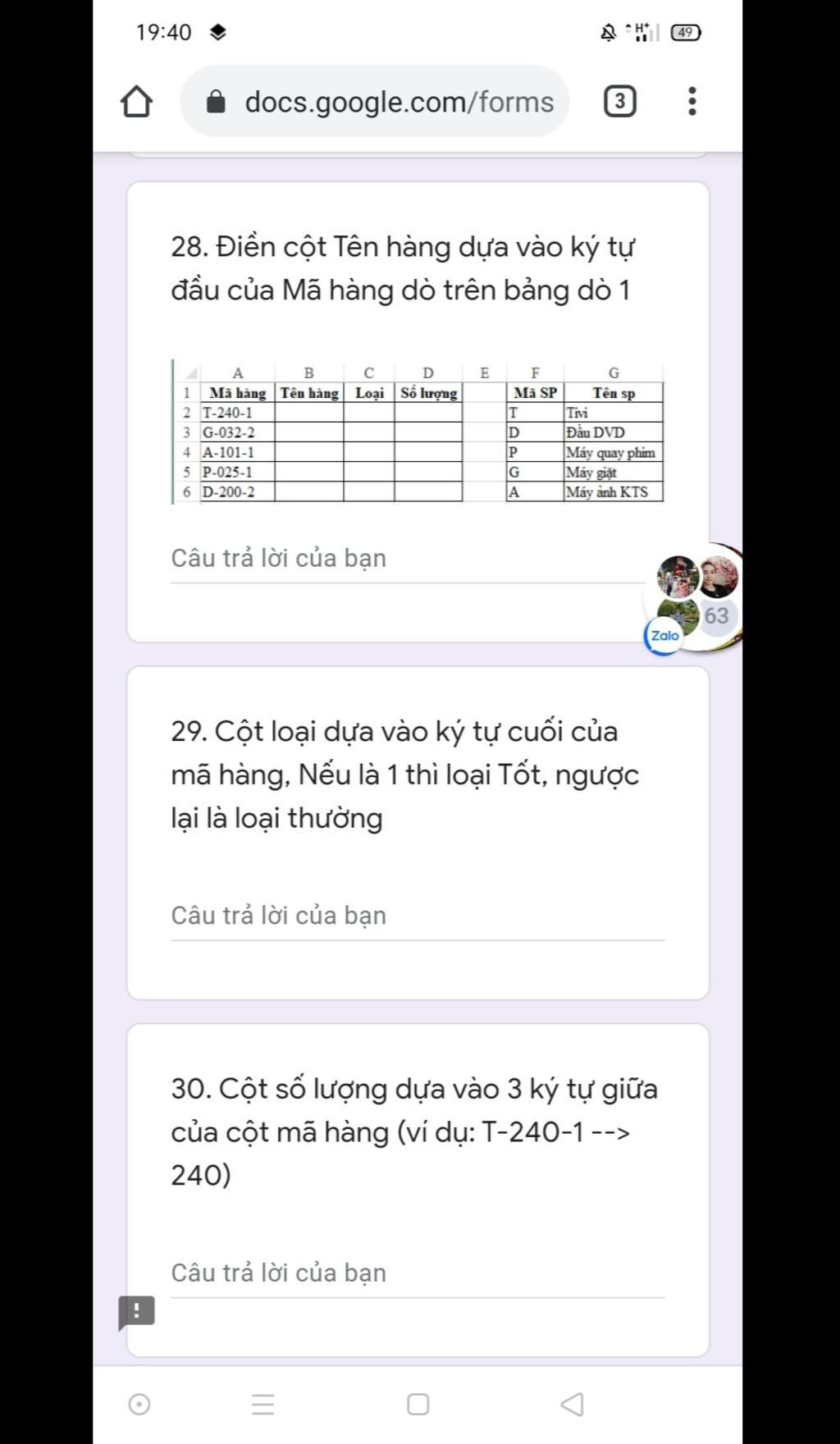Enter answer for question 29
840x1444 pixels.
[417, 916]
